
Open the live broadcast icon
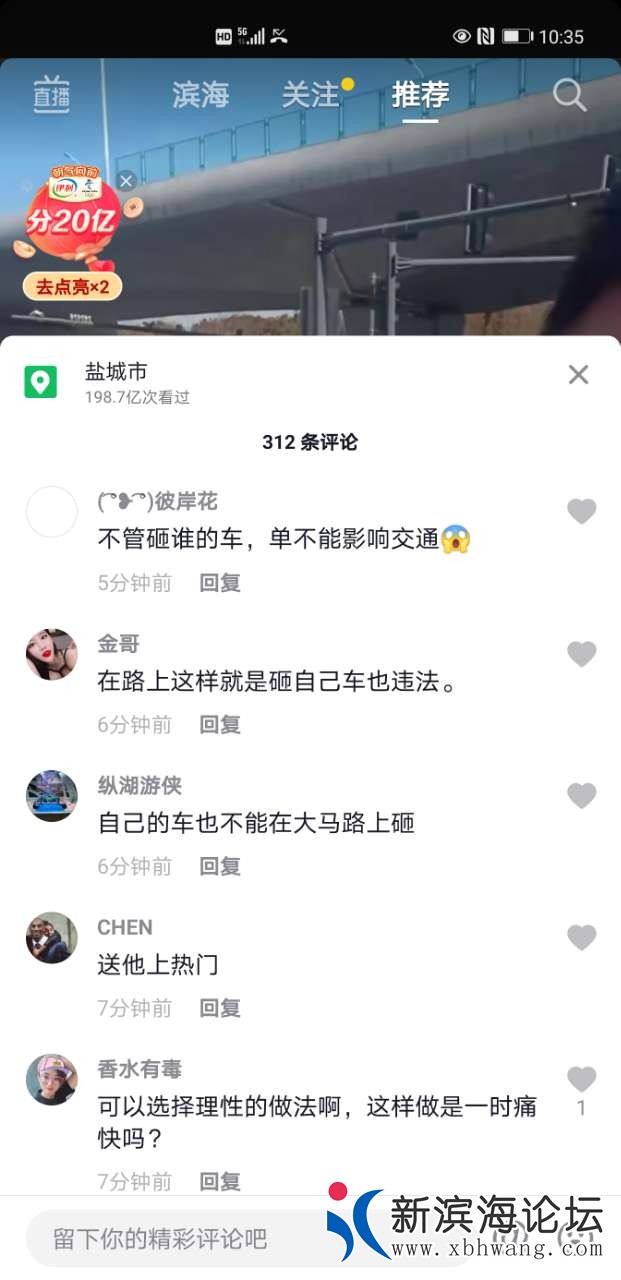click(x=51, y=95)
